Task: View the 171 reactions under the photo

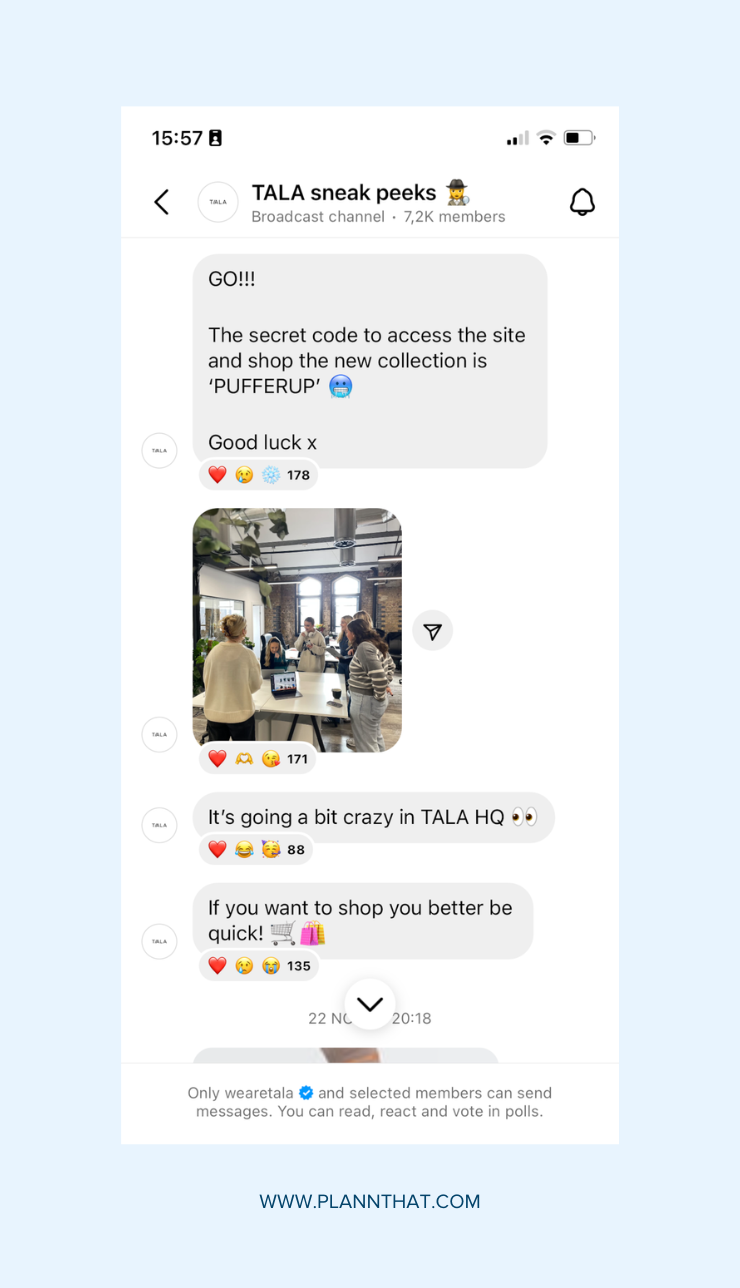Action: [257, 759]
